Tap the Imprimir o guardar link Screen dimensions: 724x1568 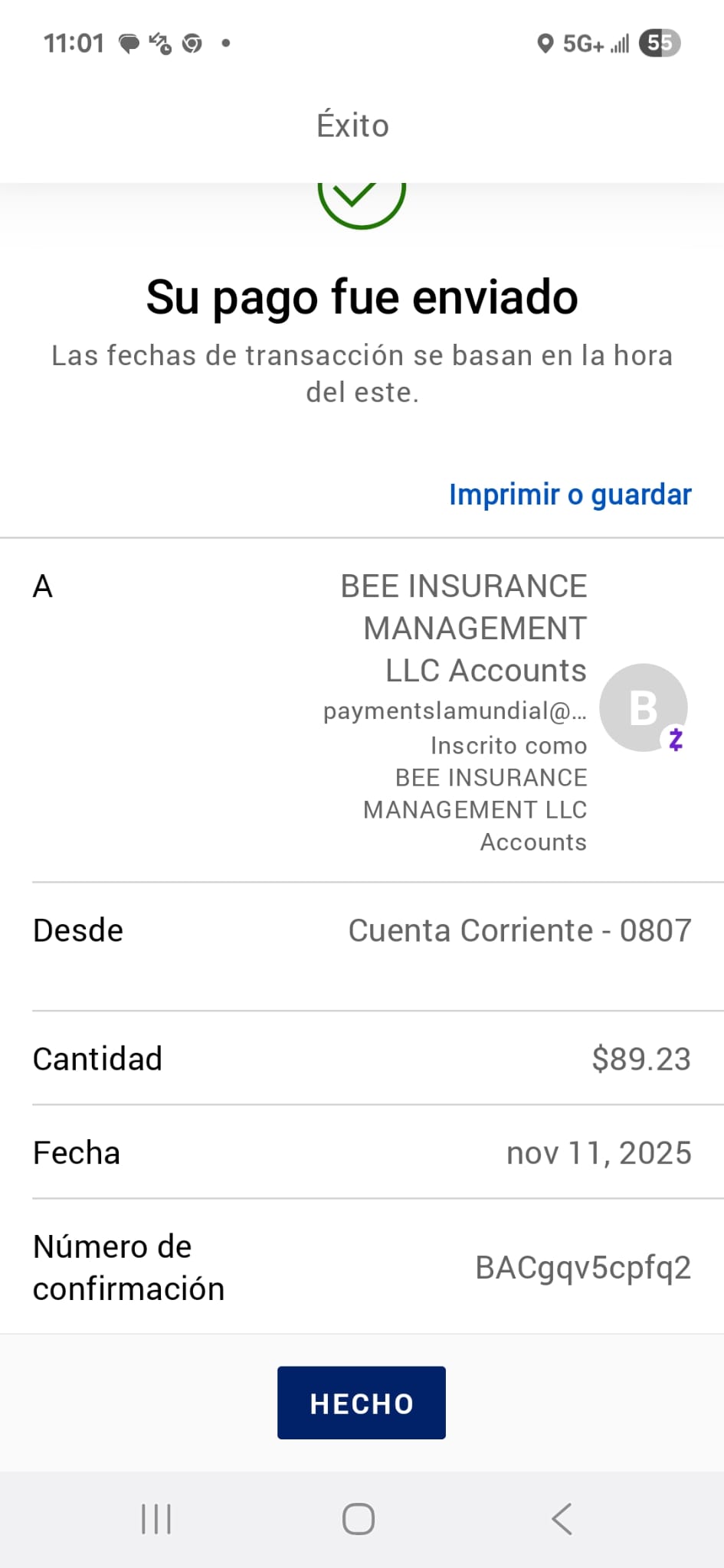[570, 495]
